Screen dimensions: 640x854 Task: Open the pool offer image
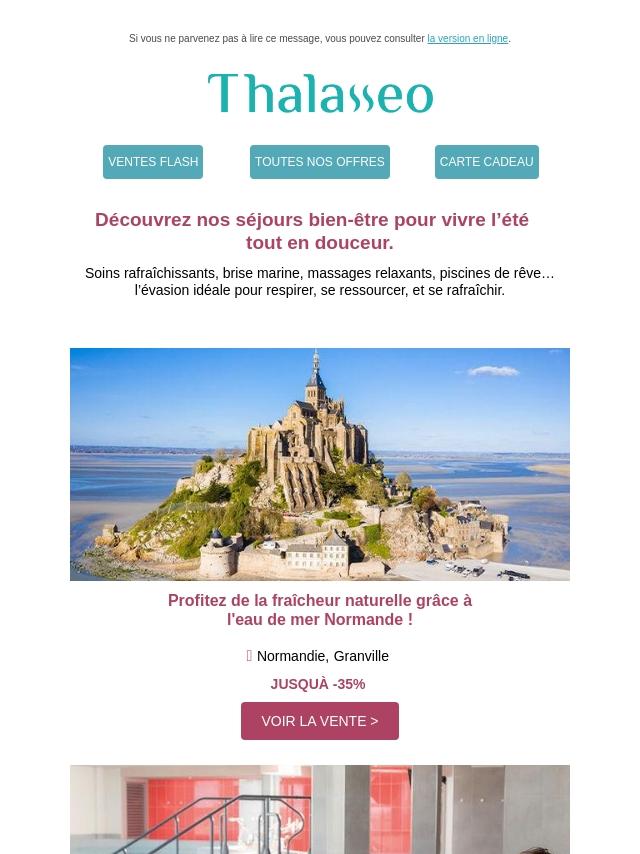[320, 810]
